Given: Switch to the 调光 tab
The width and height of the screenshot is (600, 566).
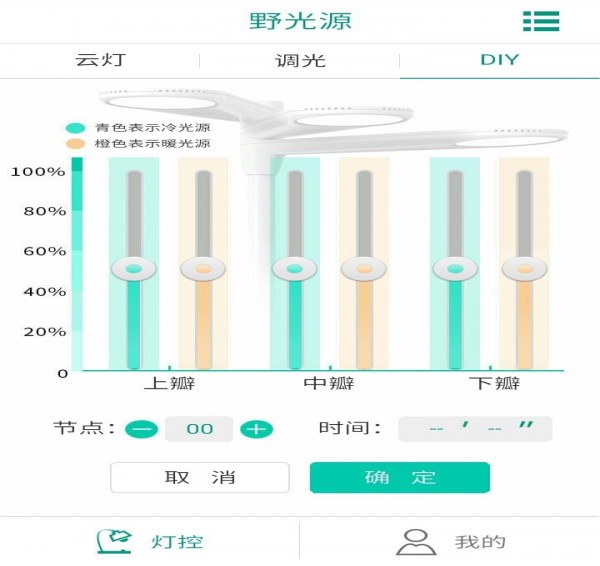Looking at the screenshot, I should click(x=300, y=60).
